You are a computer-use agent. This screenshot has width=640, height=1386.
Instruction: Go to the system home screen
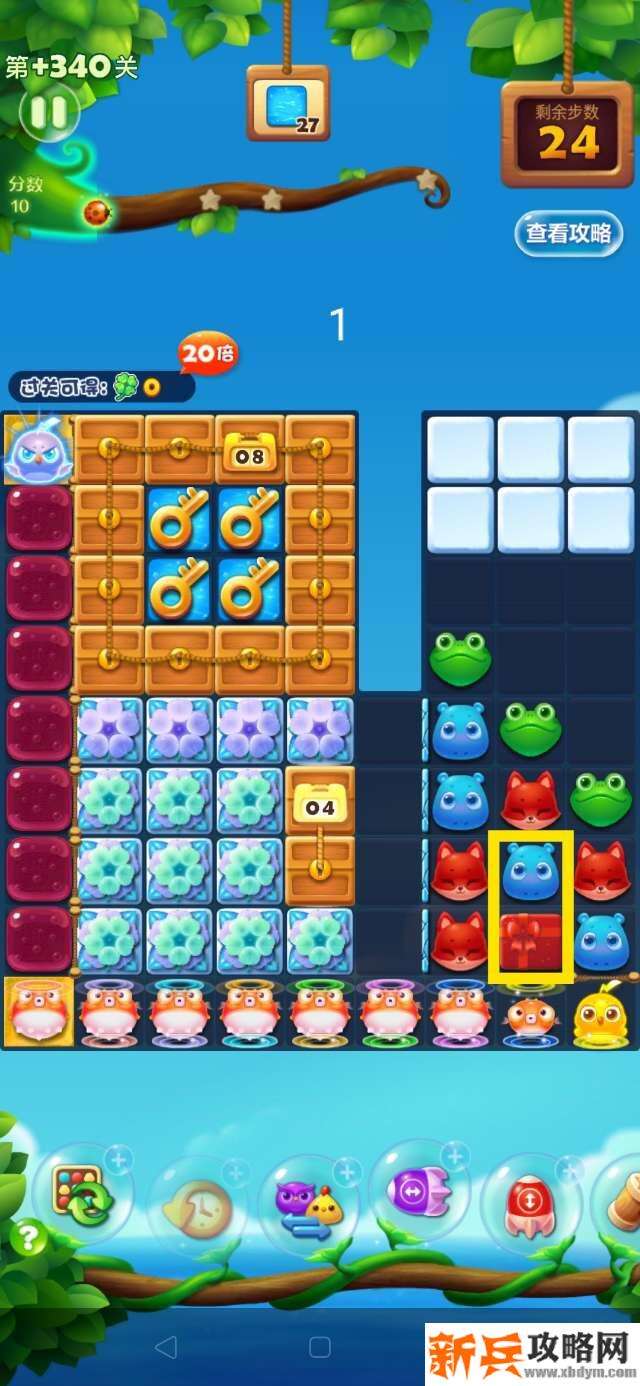coord(320,1347)
